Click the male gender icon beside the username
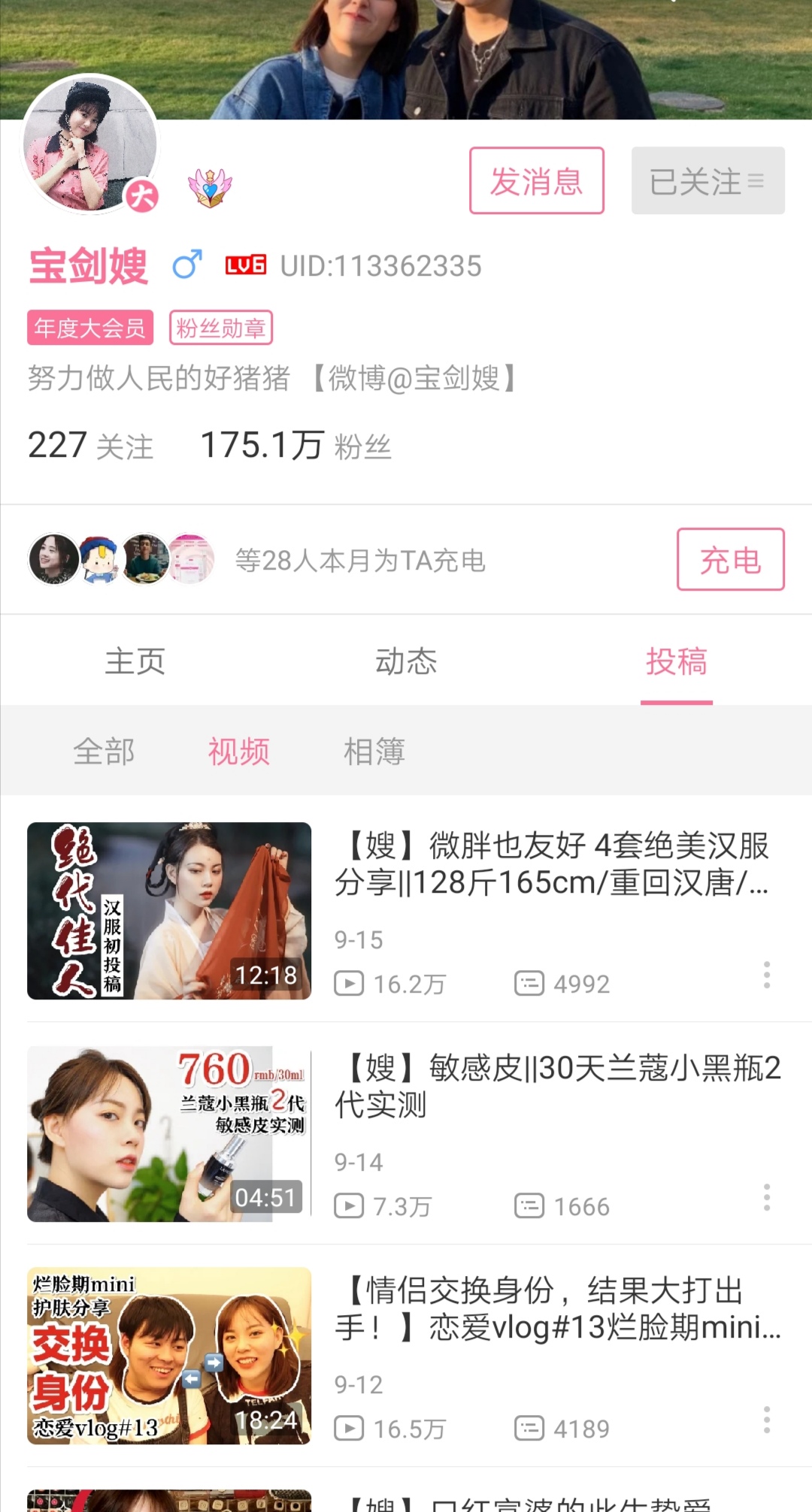Screen dimensions: 812x1512 click(x=187, y=265)
